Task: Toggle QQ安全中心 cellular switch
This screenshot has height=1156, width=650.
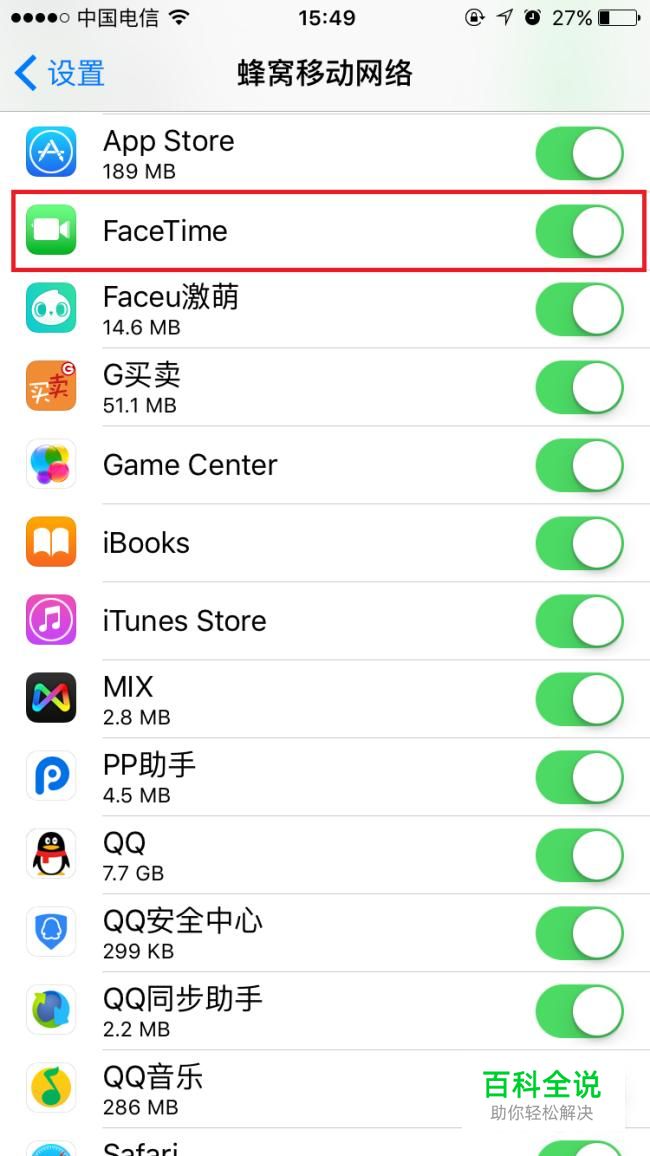Action: 579,933
